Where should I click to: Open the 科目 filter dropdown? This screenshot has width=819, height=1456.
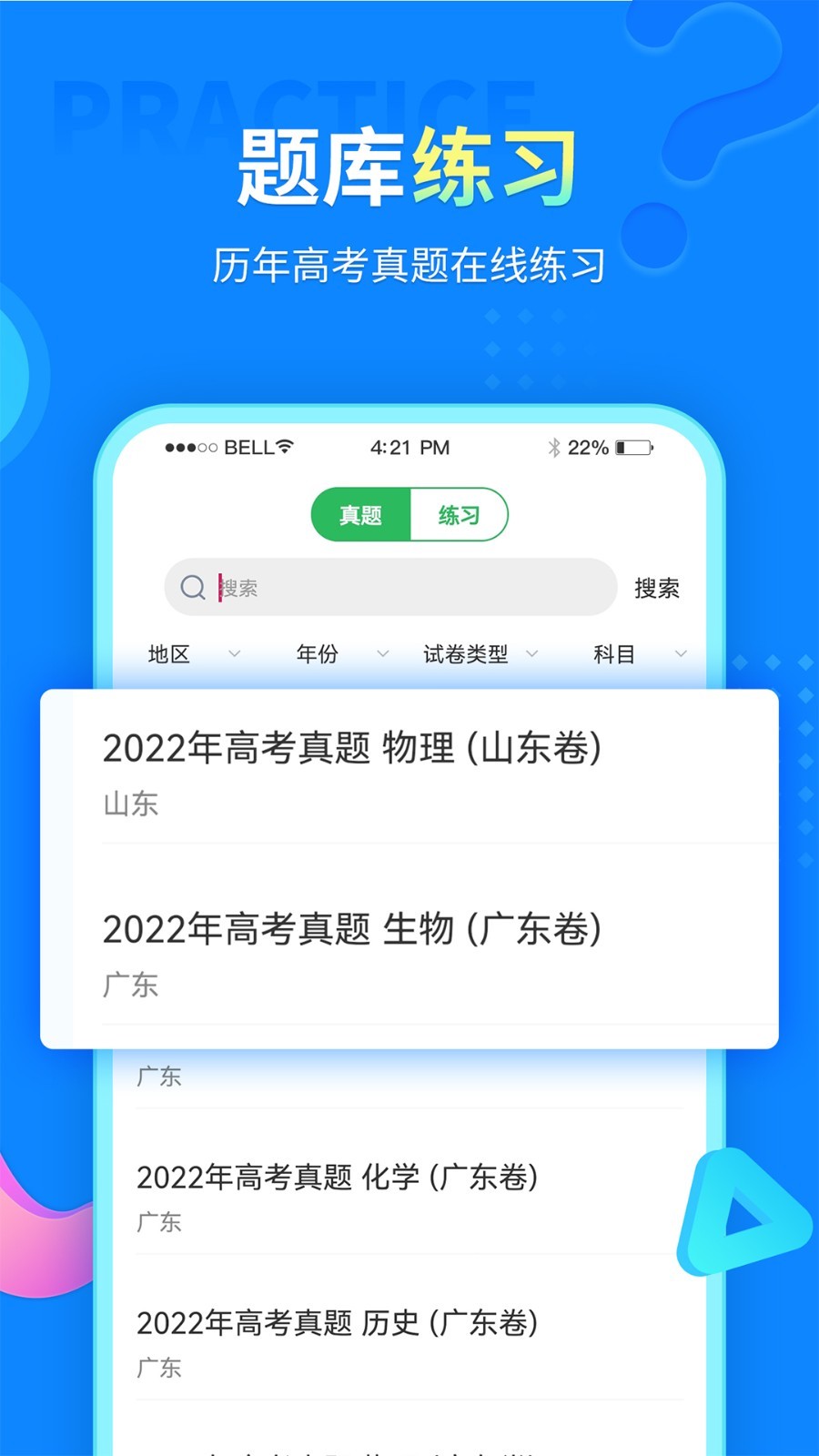coord(628,653)
